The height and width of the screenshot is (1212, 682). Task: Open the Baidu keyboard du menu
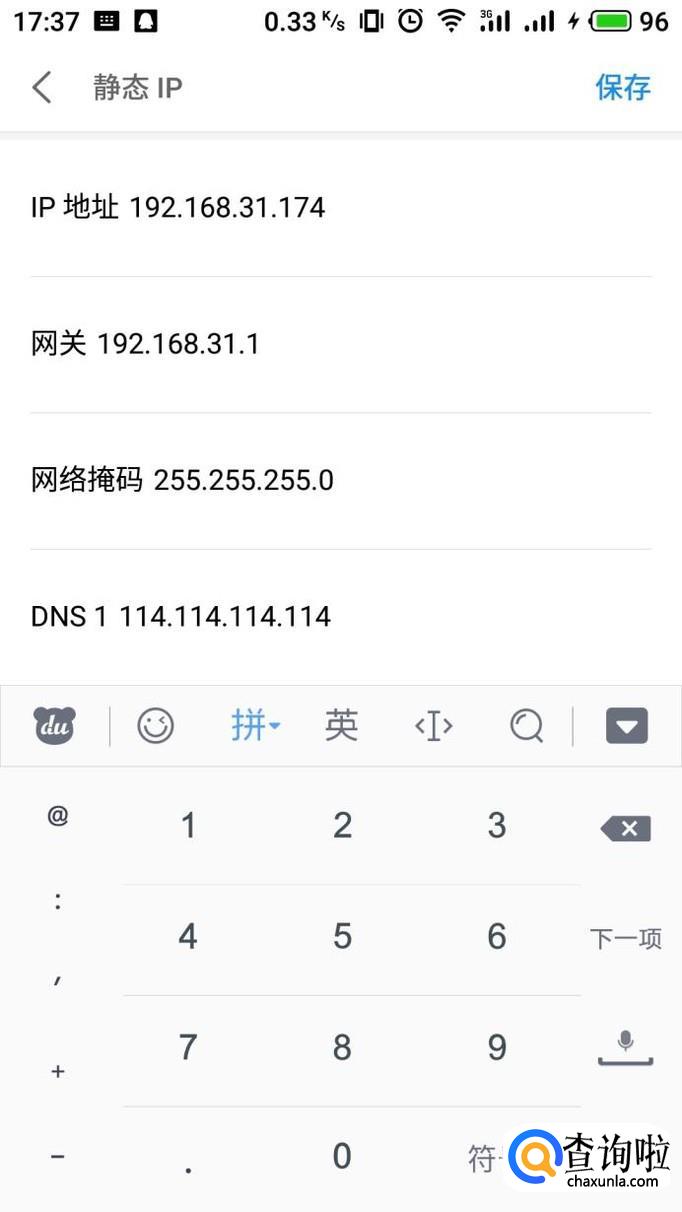coord(55,725)
